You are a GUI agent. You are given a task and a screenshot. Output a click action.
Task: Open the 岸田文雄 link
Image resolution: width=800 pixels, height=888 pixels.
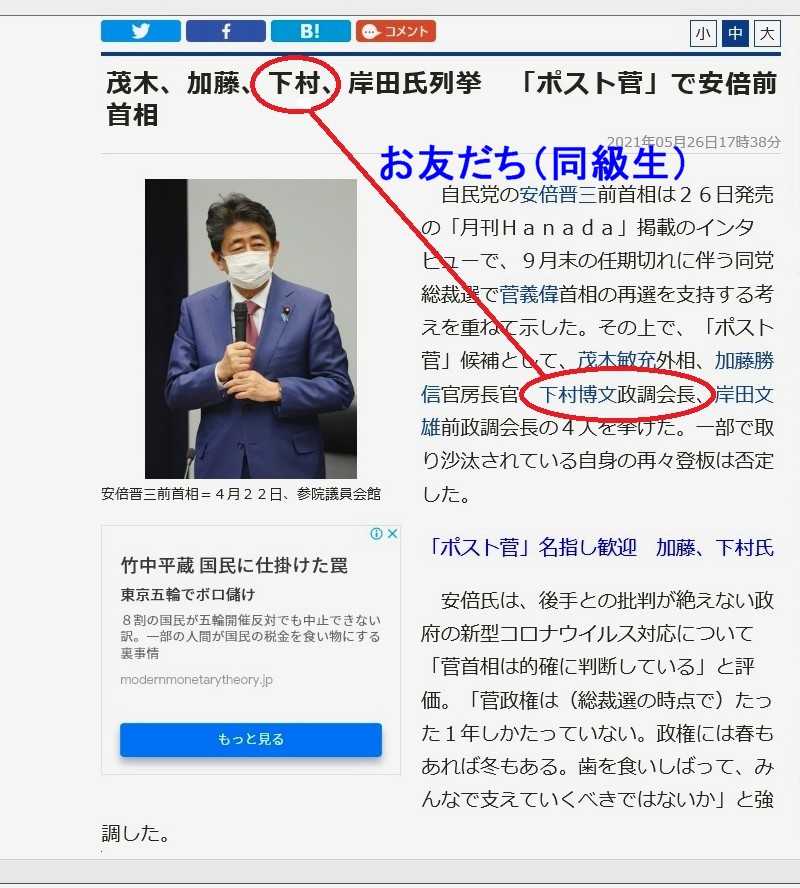tap(744, 394)
